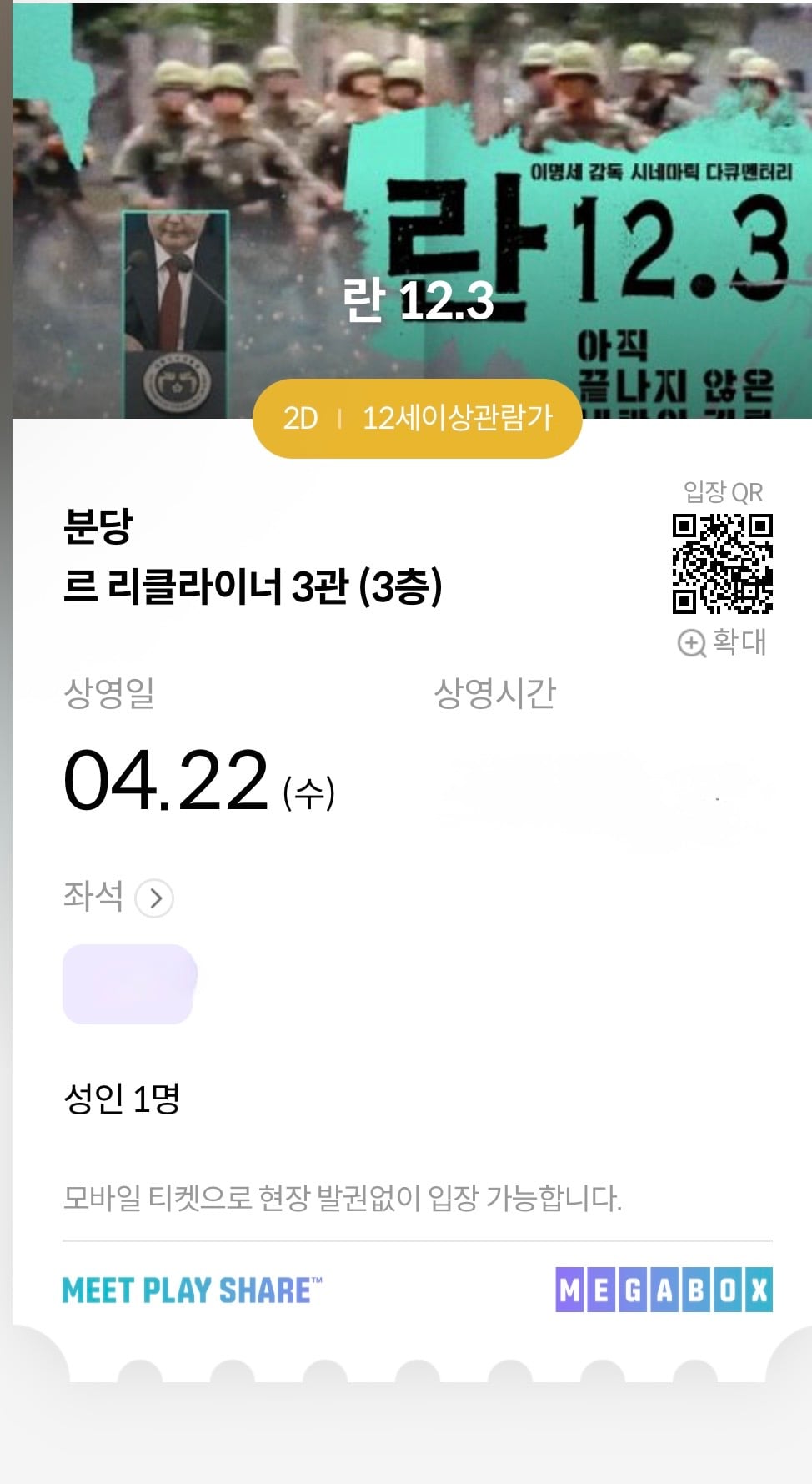Enlarge the entry QR with 확대
The height and width of the screenshot is (1484, 812).
click(x=722, y=642)
